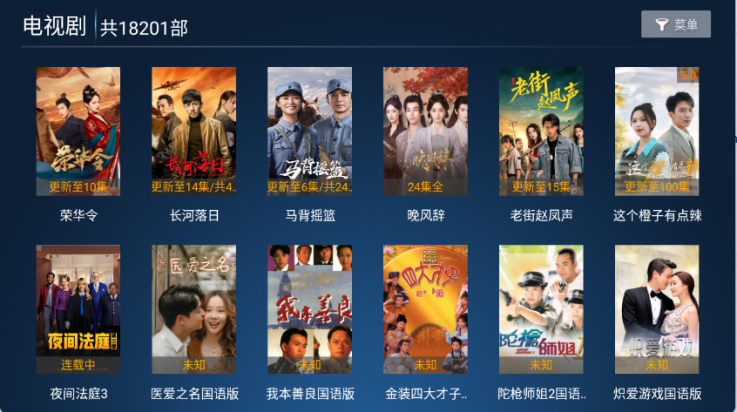This screenshot has width=737, height=412.
Task: Open the series 老街赵凤声
Action: tap(541, 131)
